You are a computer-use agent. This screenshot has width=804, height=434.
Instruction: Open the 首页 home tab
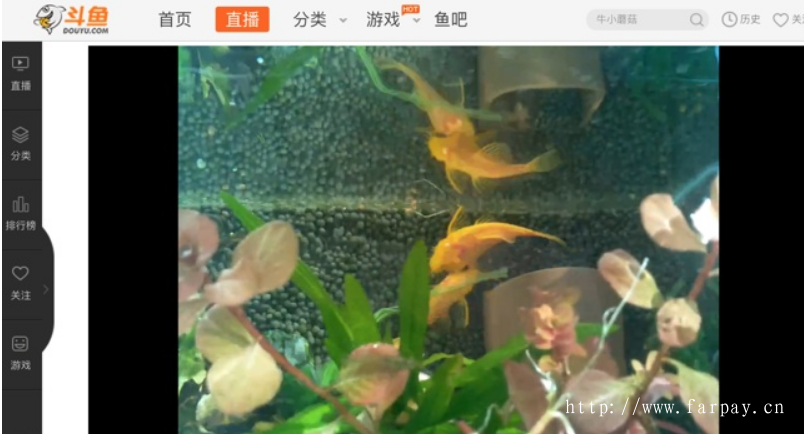tap(175, 19)
